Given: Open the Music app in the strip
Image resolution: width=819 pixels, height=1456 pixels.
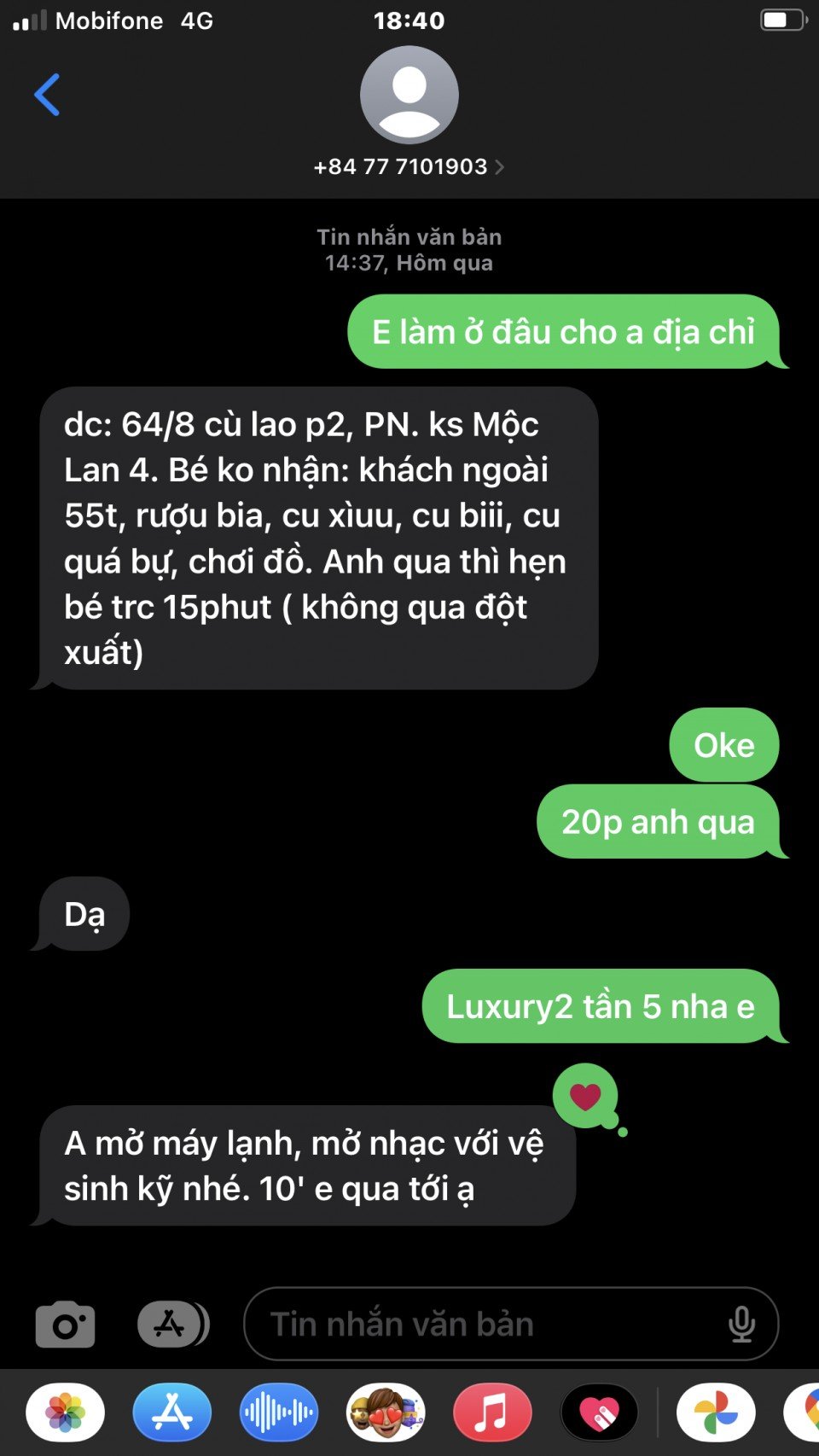Looking at the screenshot, I should (492, 1412).
